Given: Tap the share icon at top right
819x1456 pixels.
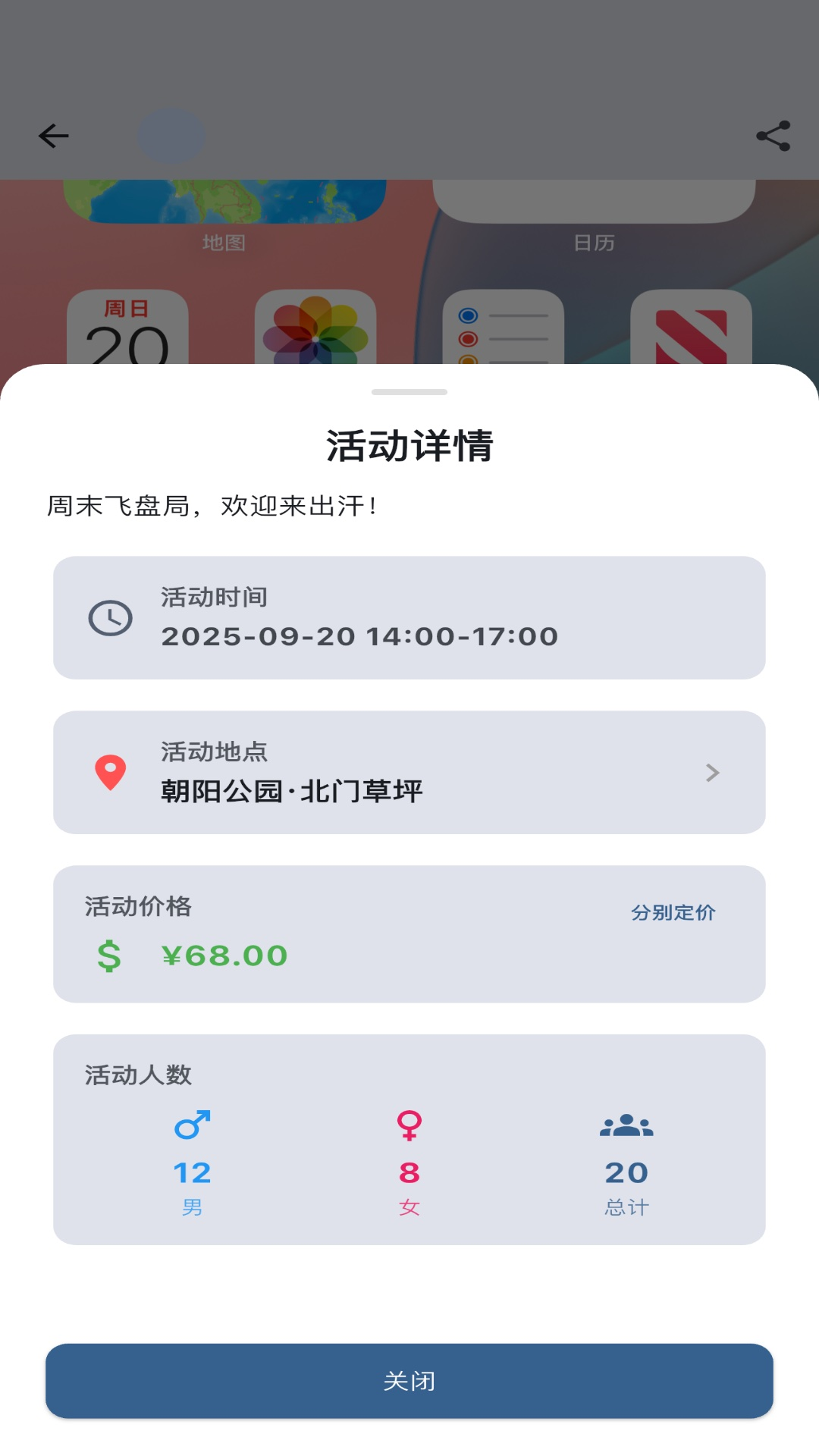Looking at the screenshot, I should (x=771, y=135).
